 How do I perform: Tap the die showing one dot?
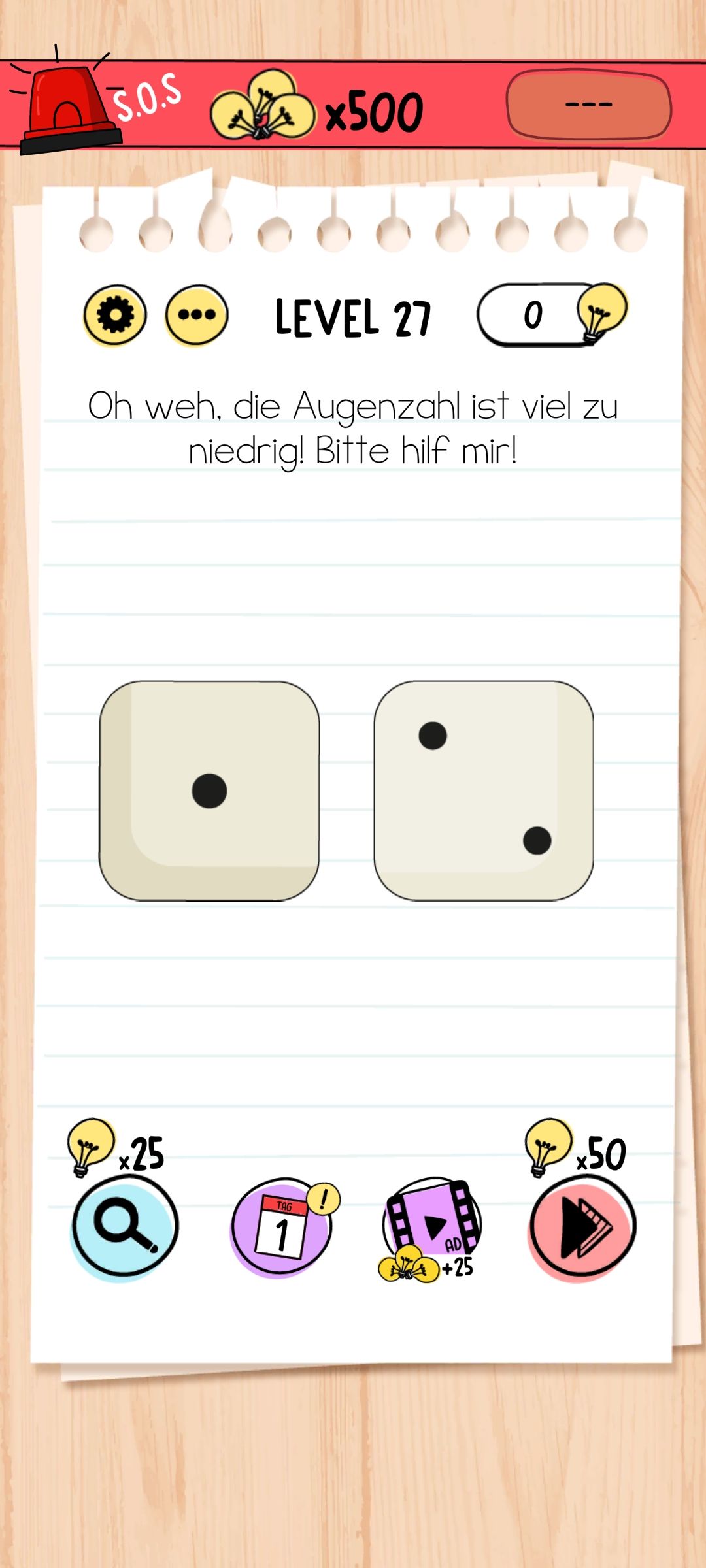pyautogui.click(x=209, y=791)
